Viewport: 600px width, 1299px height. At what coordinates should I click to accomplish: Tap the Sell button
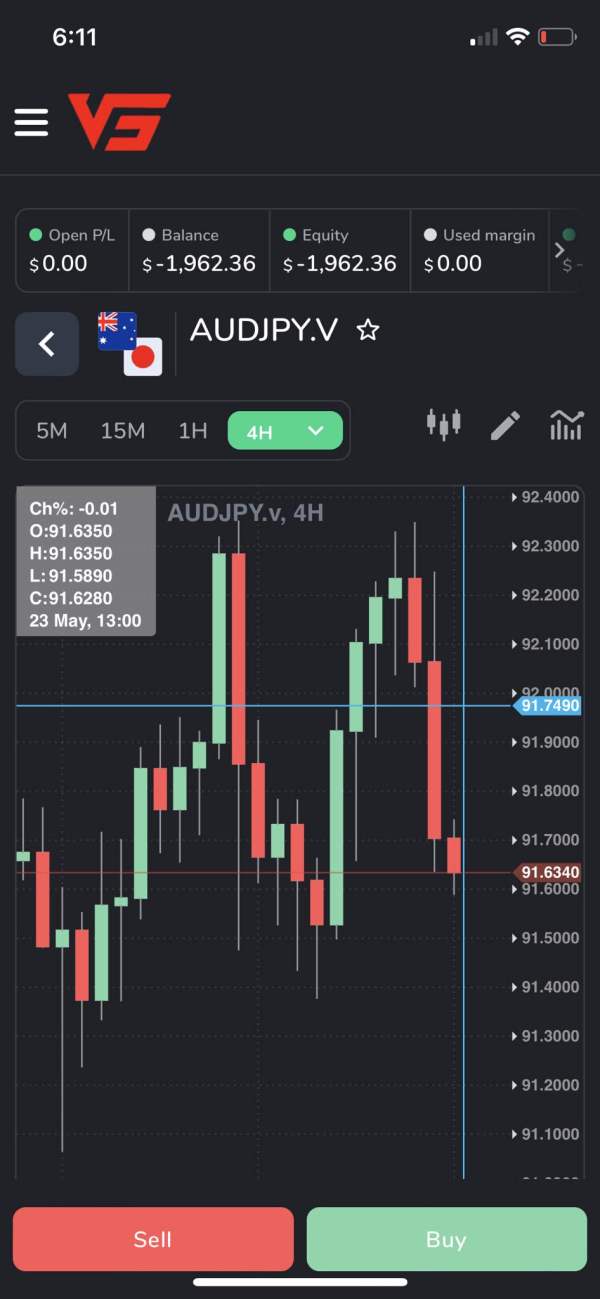(153, 1239)
